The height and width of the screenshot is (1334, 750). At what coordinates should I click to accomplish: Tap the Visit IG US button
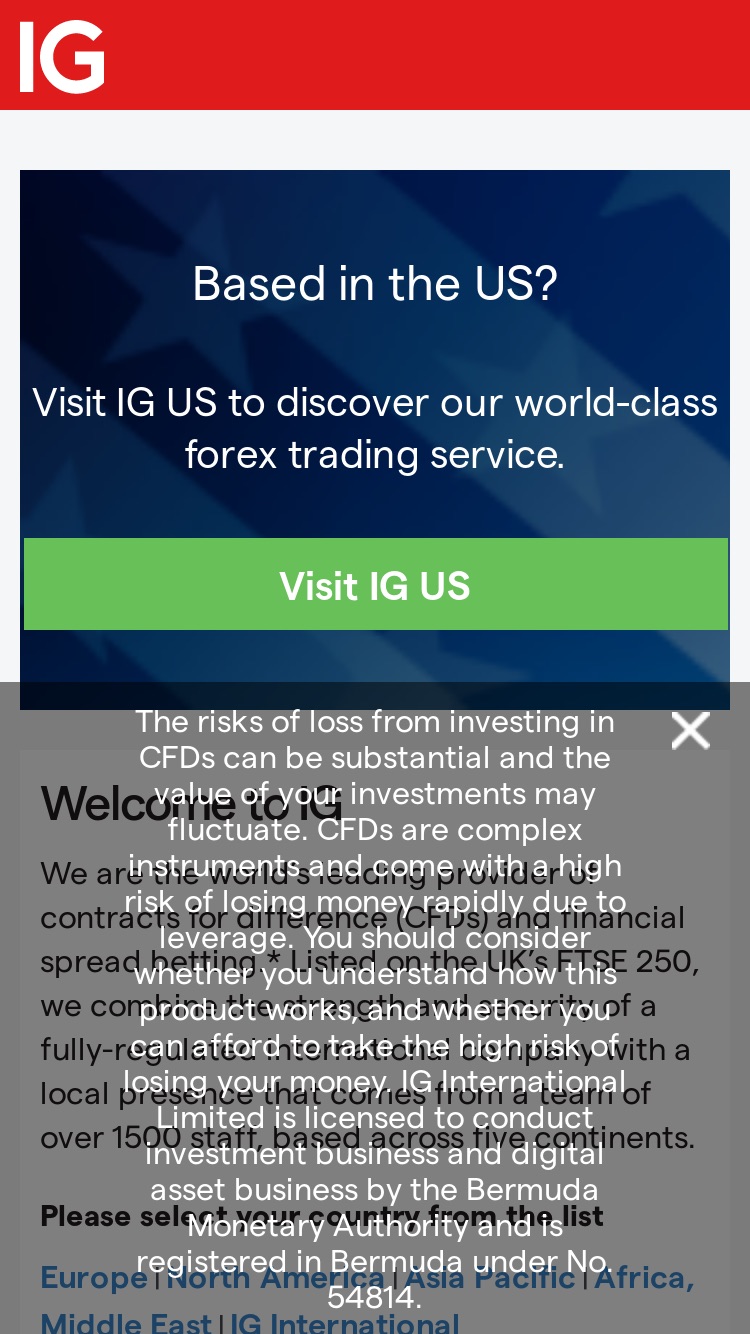(x=375, y=585)
